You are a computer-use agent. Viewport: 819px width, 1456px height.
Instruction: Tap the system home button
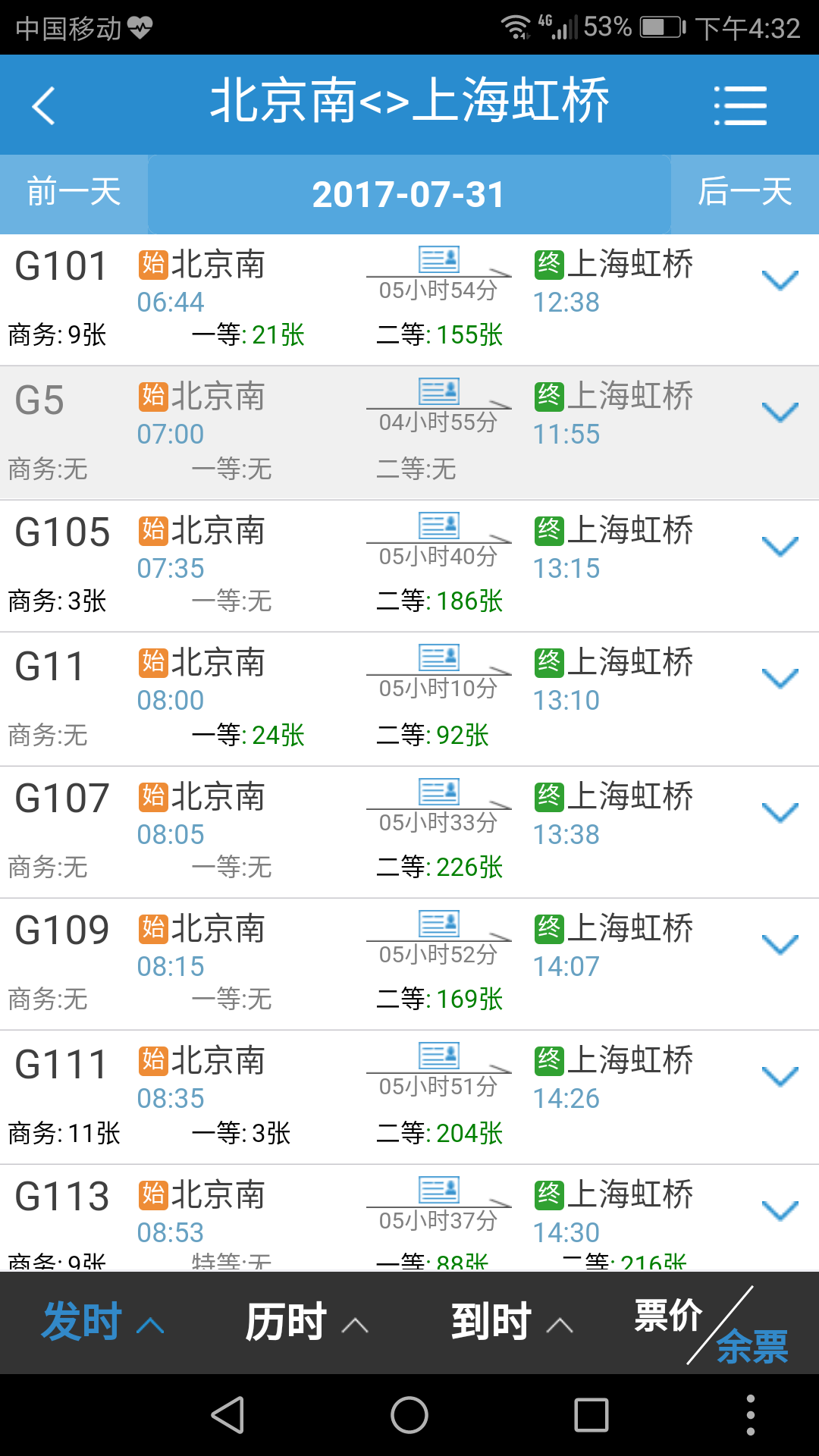click(x=409, y=1415)
